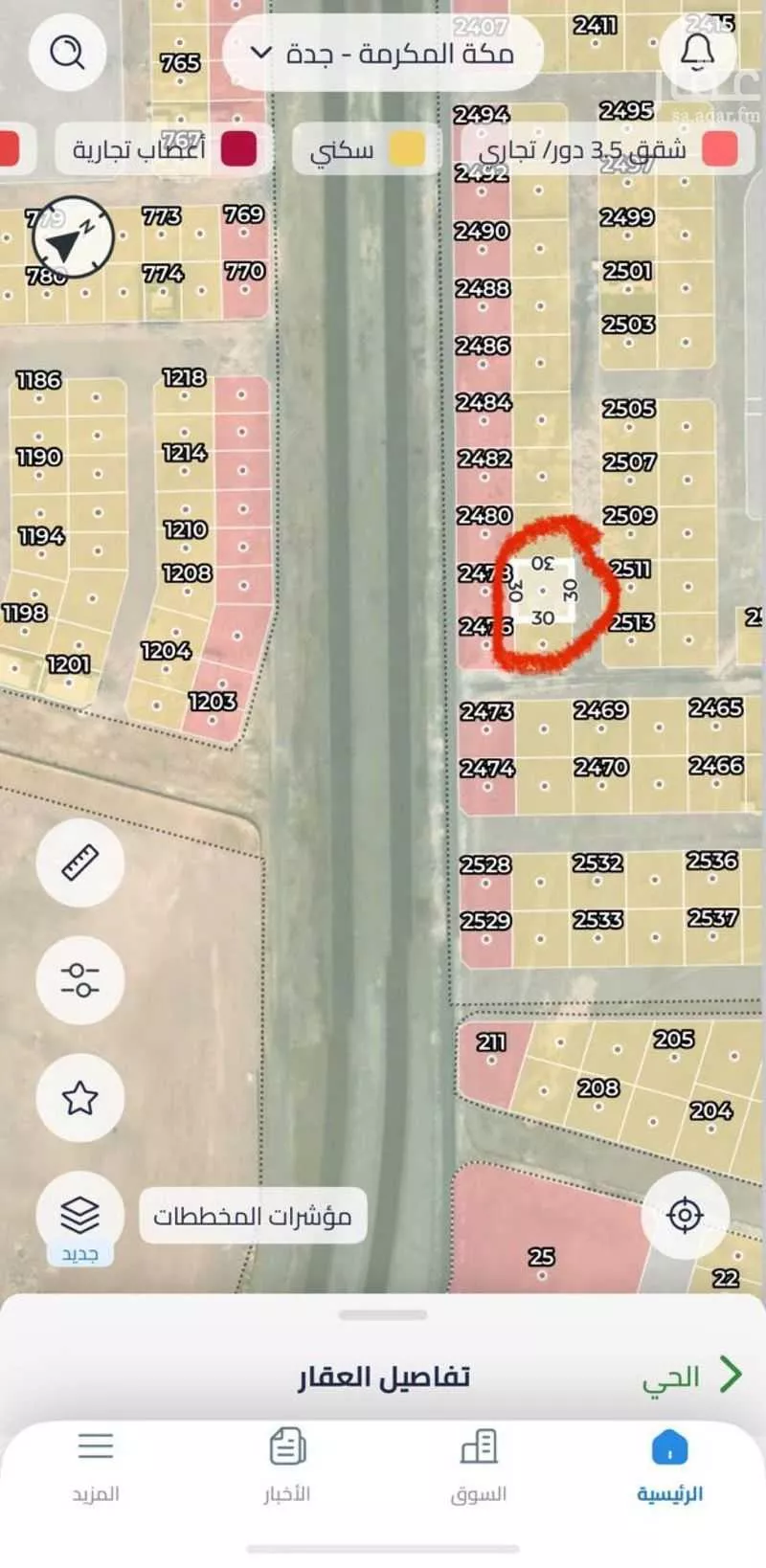
Task: Select the شقق 3.5 دور/ تجاري chip
Action: click(x=605, y=149)
